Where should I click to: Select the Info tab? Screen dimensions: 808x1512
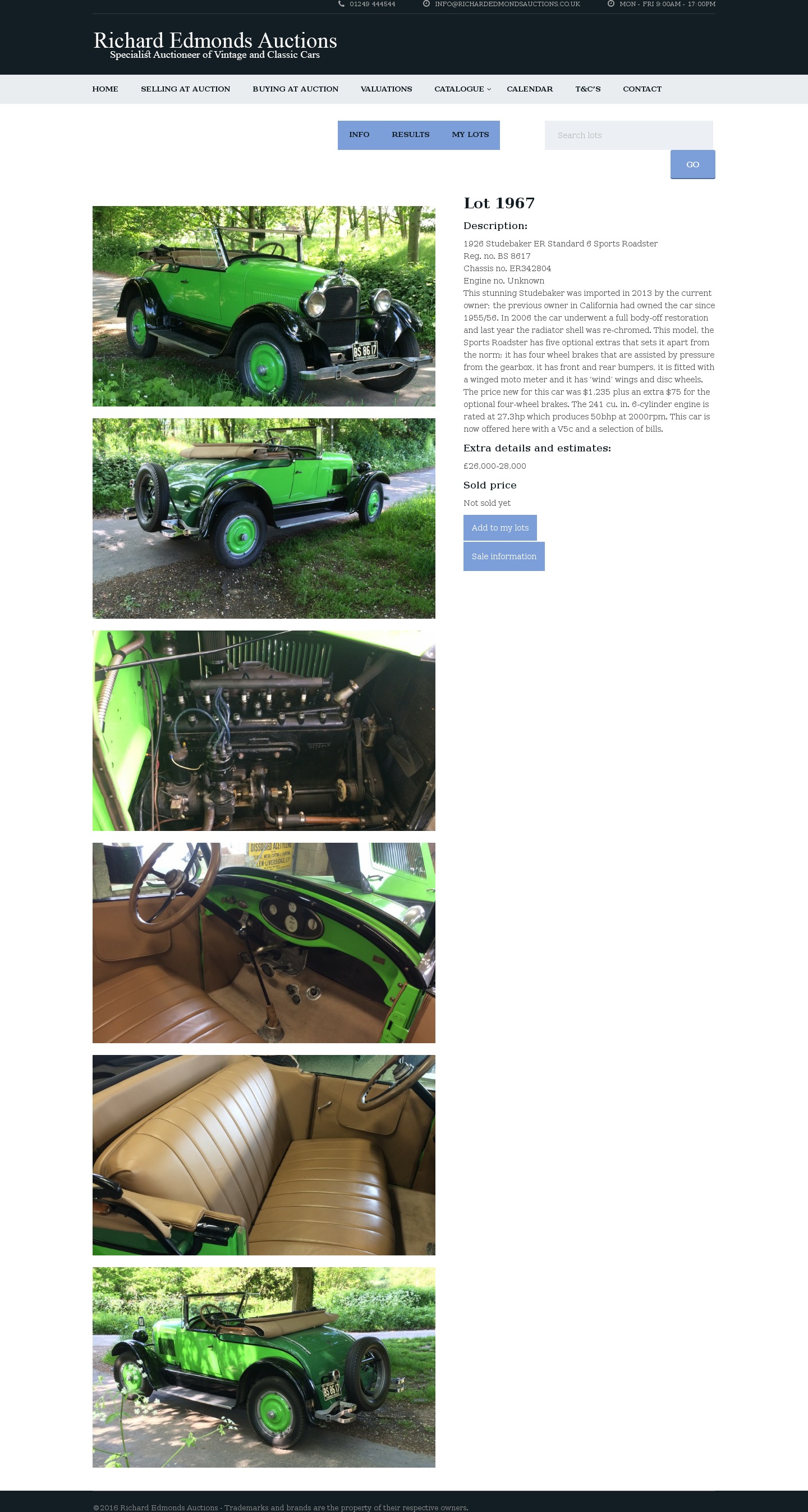(x=359, y=135)
